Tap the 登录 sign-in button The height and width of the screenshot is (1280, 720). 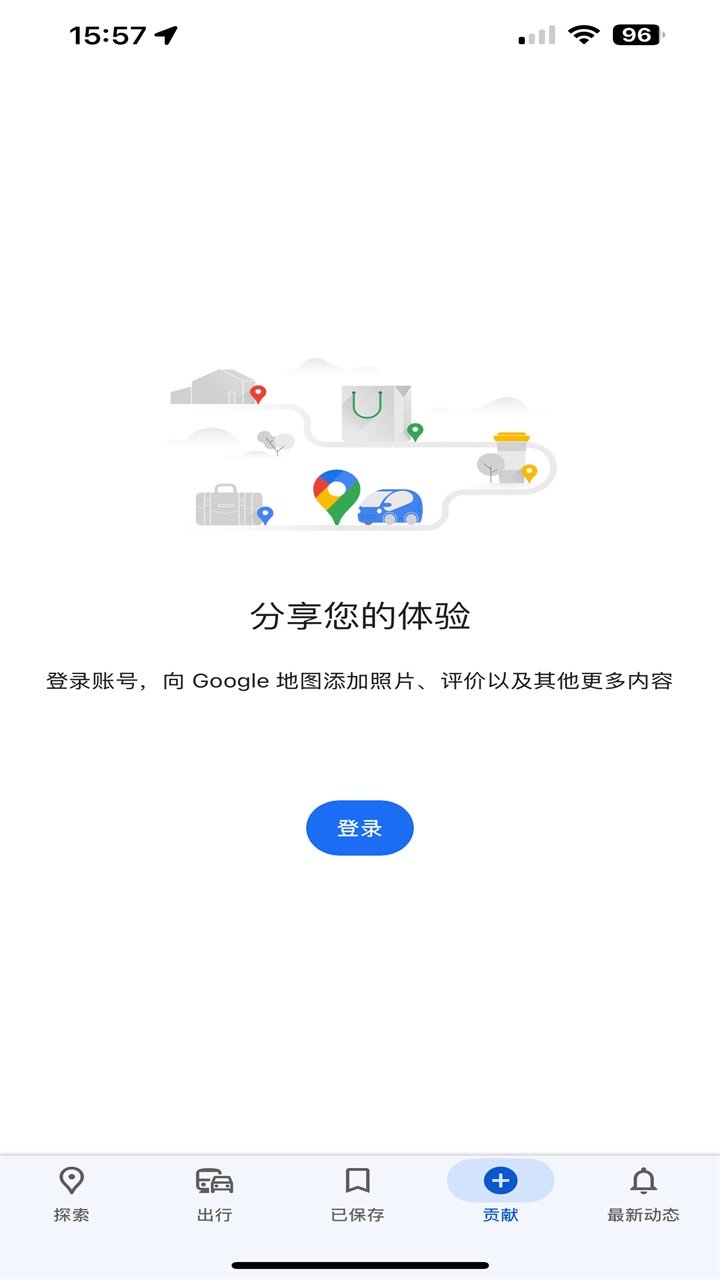point(359,828)
